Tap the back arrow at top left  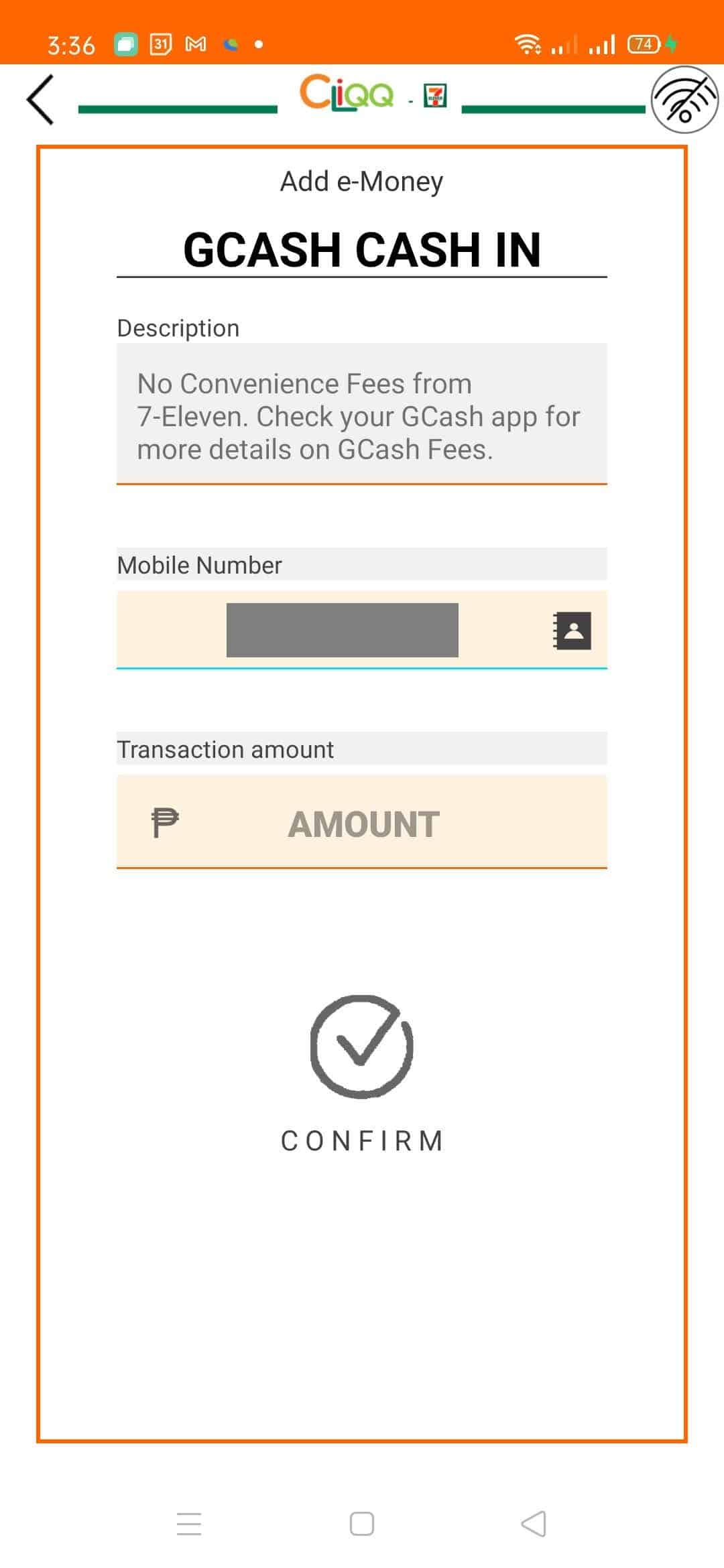click(38, 101)
